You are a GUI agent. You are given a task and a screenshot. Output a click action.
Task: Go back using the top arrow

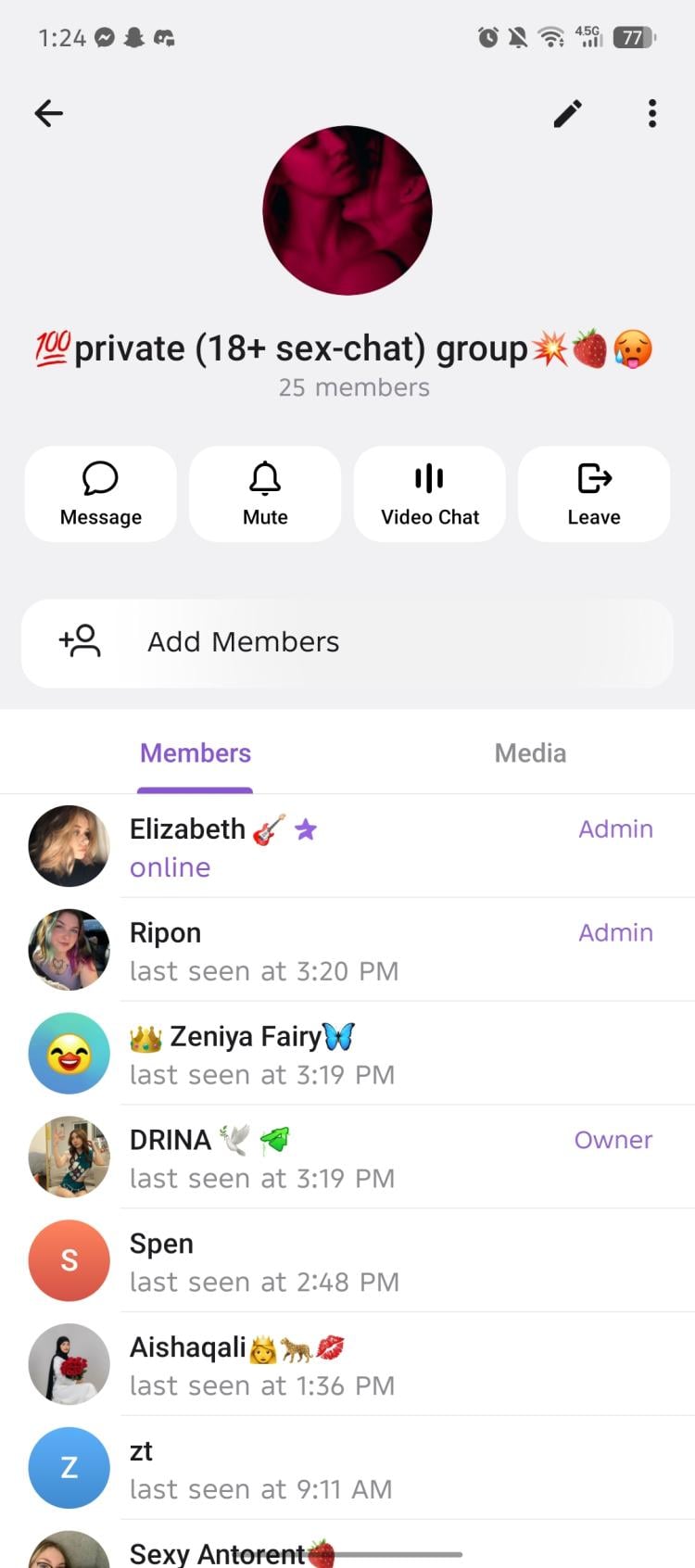(49, 113)
